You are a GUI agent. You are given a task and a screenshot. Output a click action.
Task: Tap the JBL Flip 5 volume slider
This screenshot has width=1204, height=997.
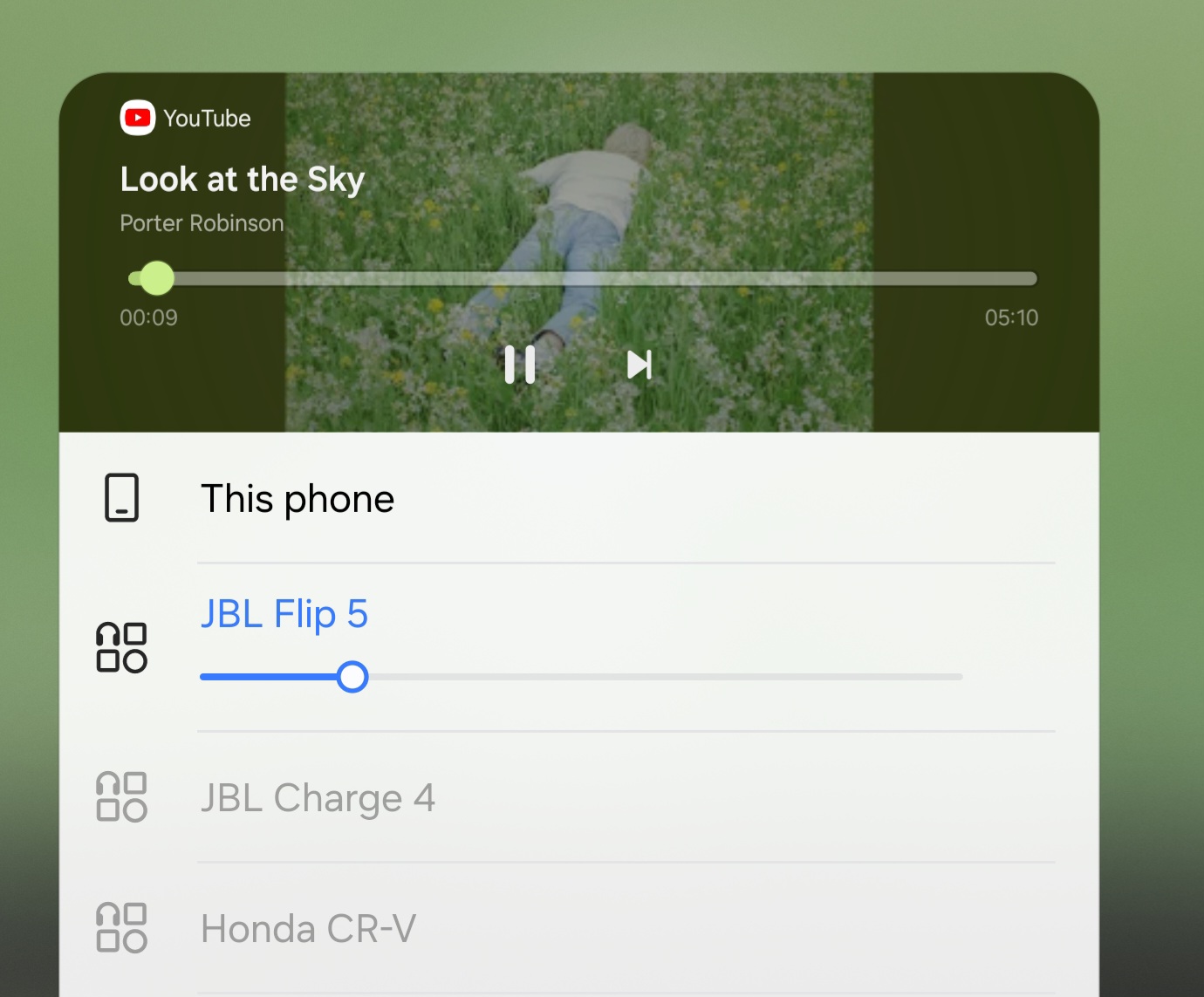click(580, 677)
